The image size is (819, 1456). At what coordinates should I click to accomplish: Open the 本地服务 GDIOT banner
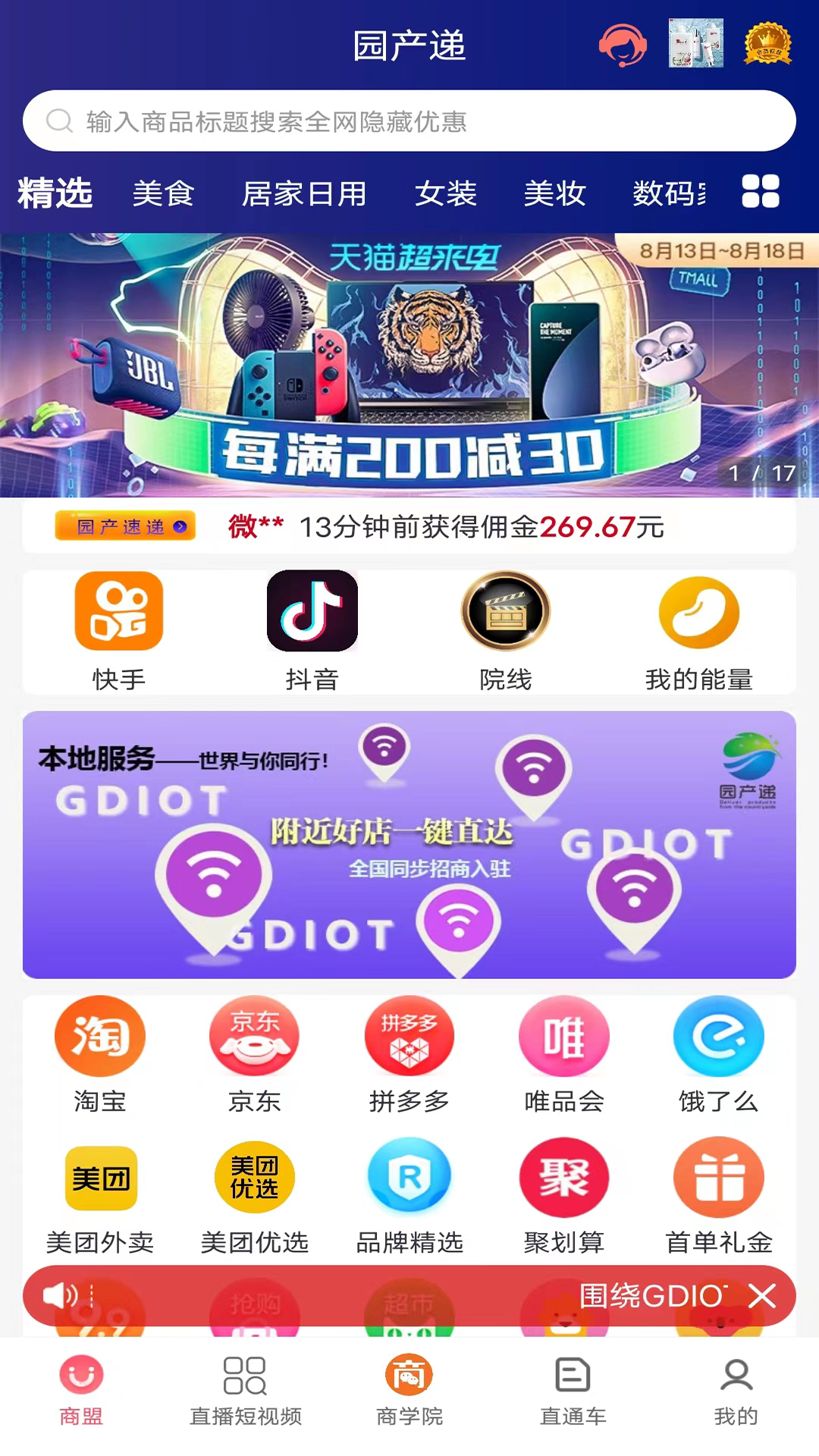click(409, 845)
